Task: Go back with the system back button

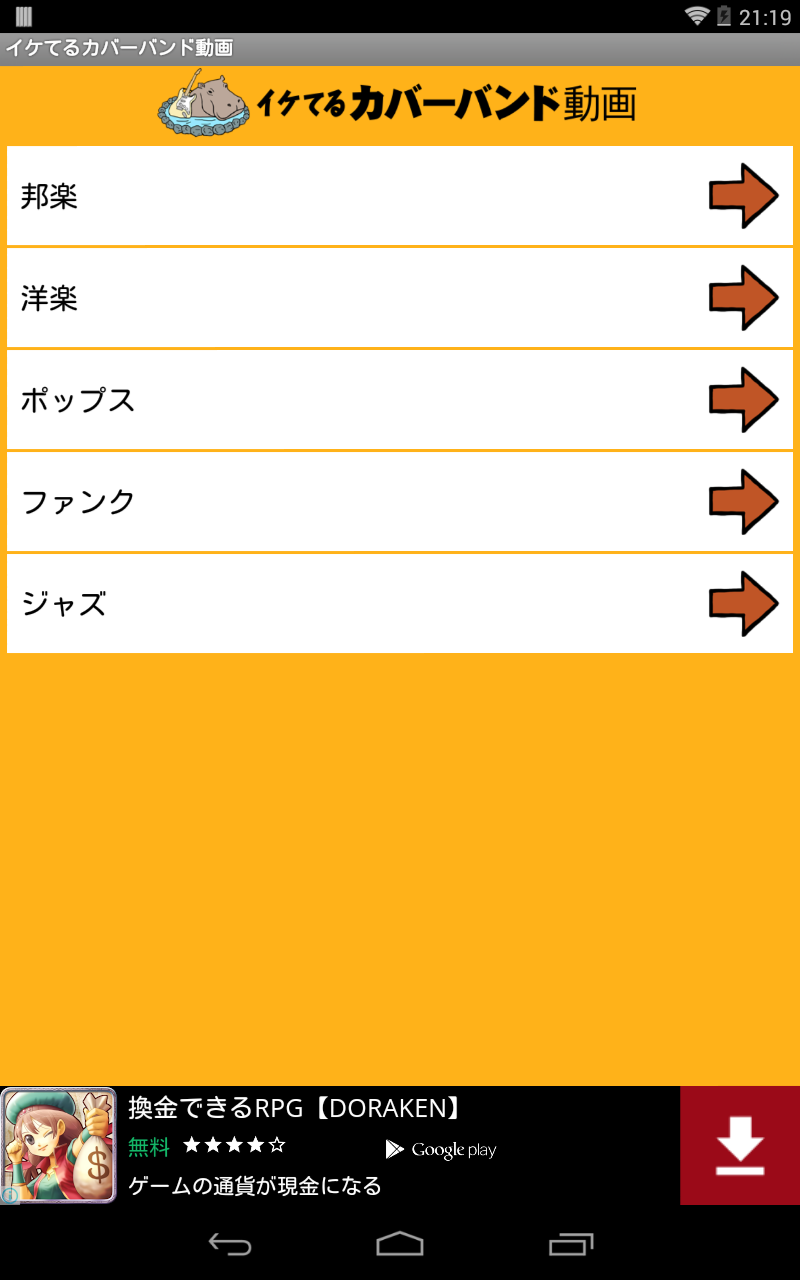Action: (x=229, y=1243)
